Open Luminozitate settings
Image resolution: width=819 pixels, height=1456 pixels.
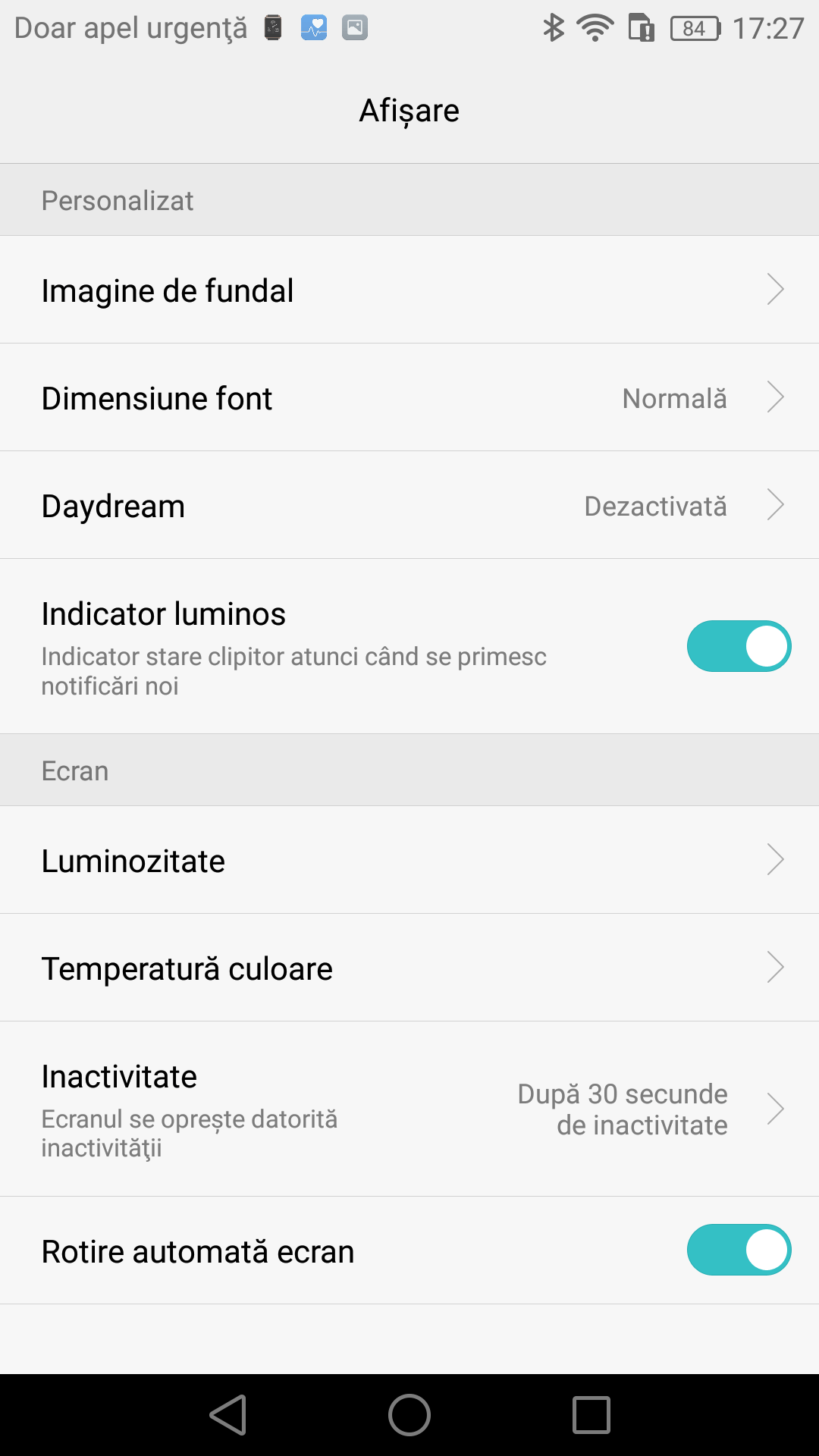pyautogui.click(x=409, y=860)
